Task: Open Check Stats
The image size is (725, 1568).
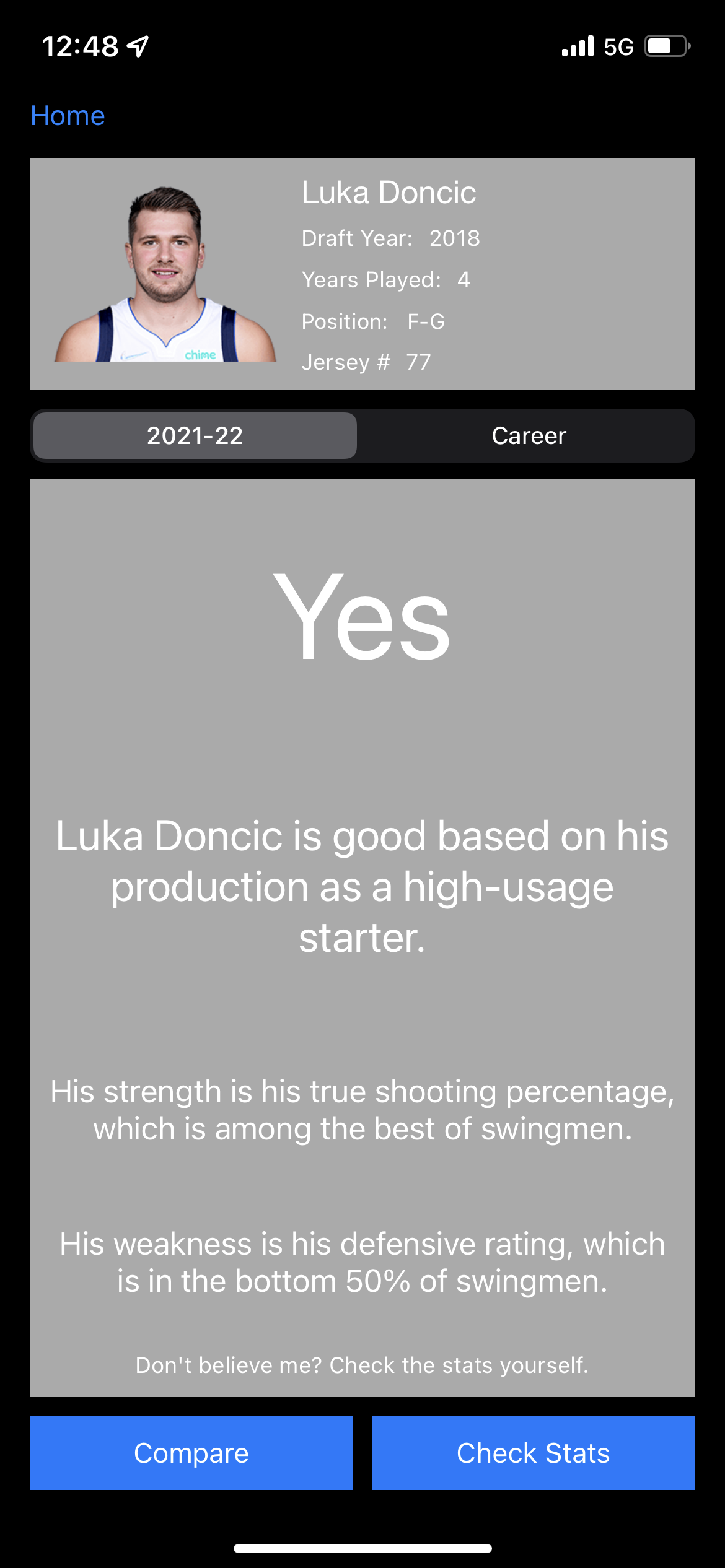Action: [x=533, y=1453]
